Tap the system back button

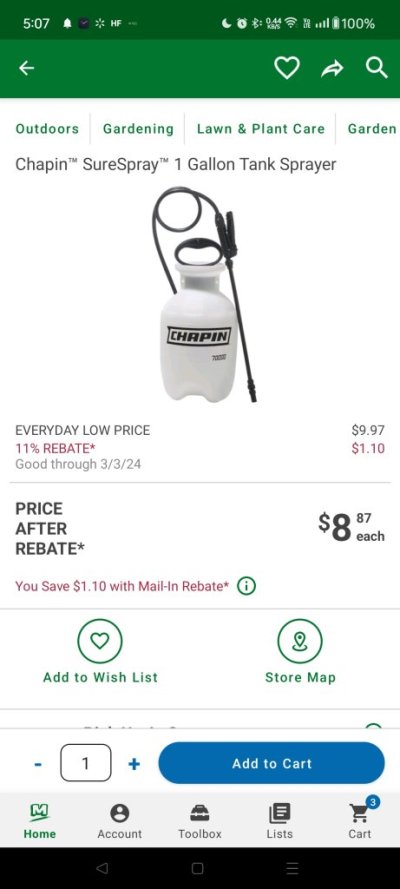(102, 868)
